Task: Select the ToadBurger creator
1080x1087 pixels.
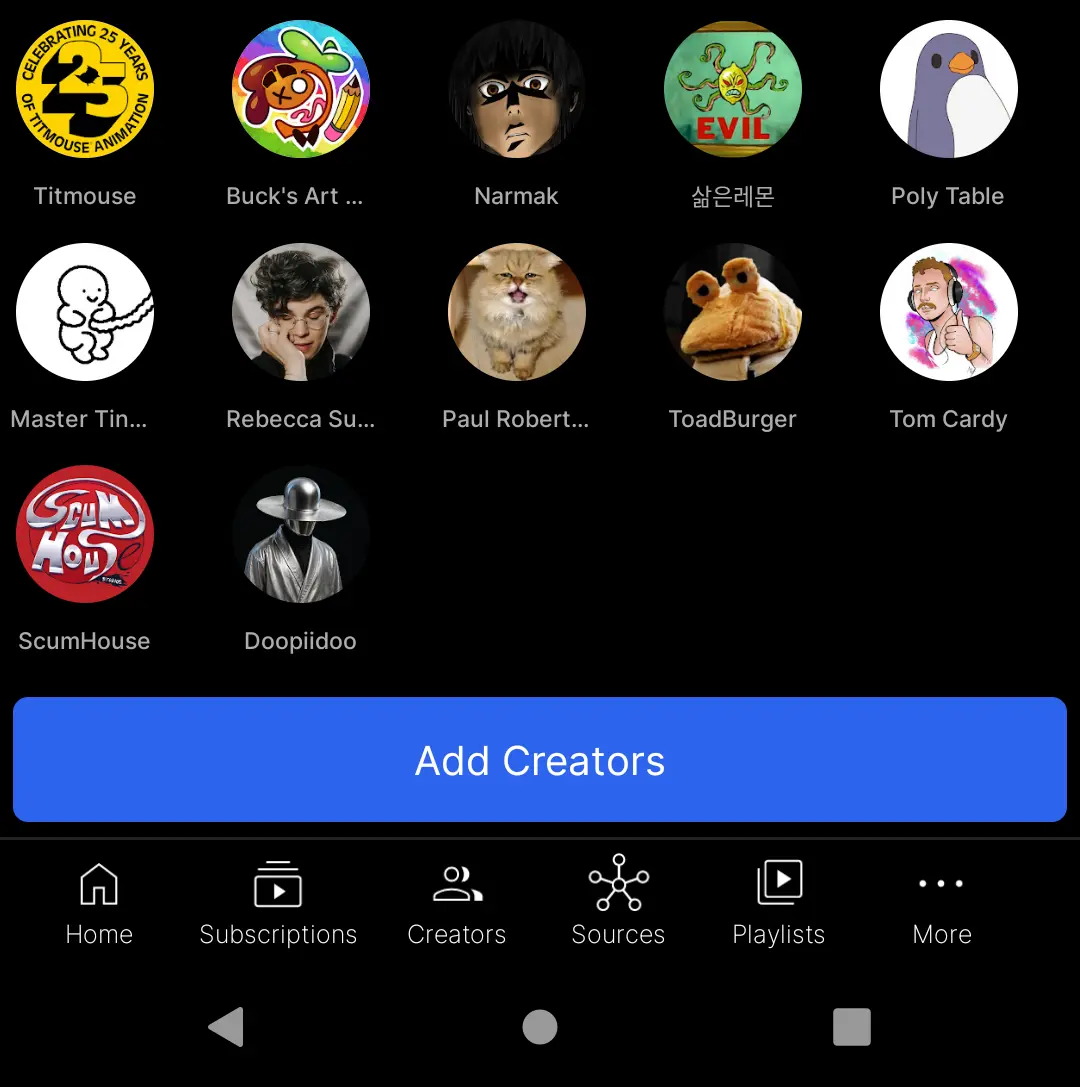Action: (x=733, y=312)
